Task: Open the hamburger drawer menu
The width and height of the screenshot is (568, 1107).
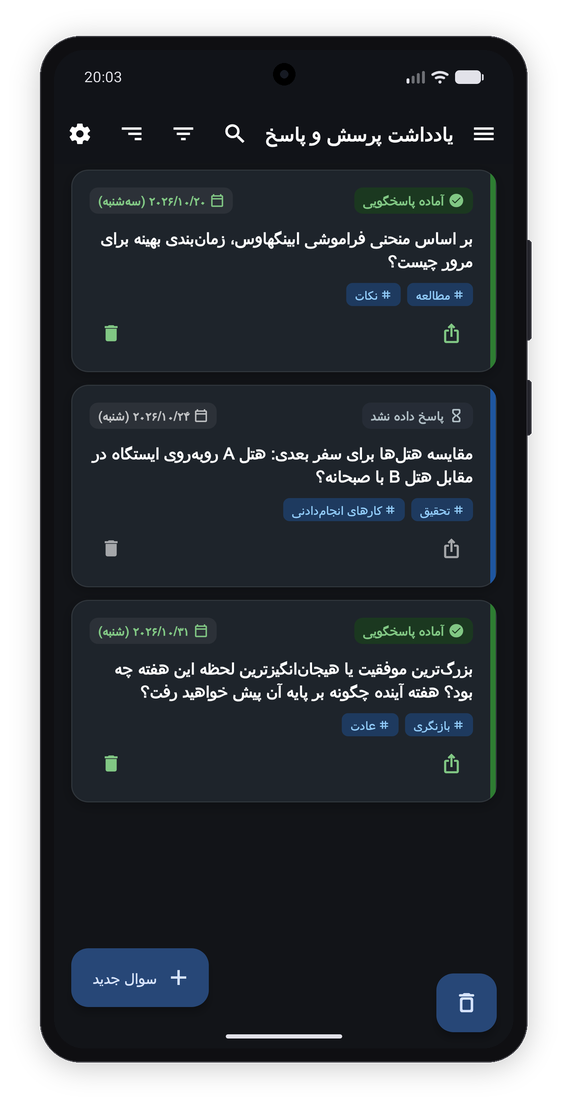Action: coord(483,134)
